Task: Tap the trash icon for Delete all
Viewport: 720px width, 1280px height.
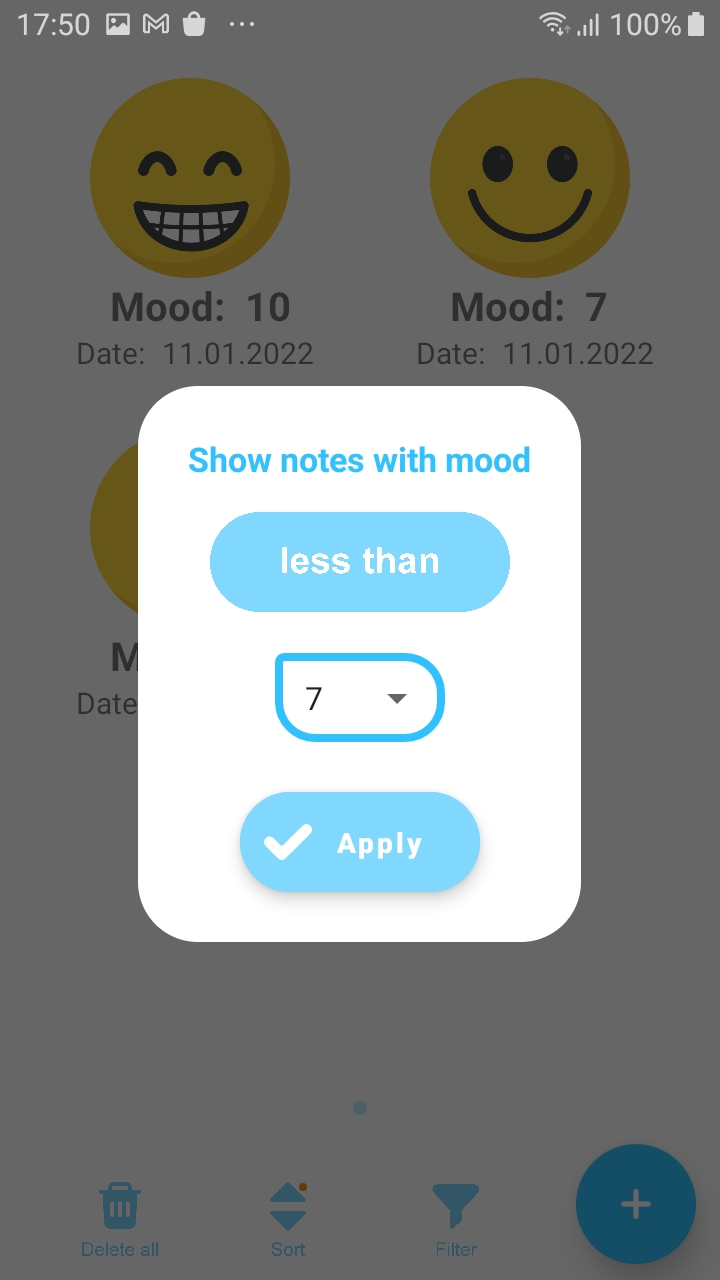Action: click(119, 1205)
